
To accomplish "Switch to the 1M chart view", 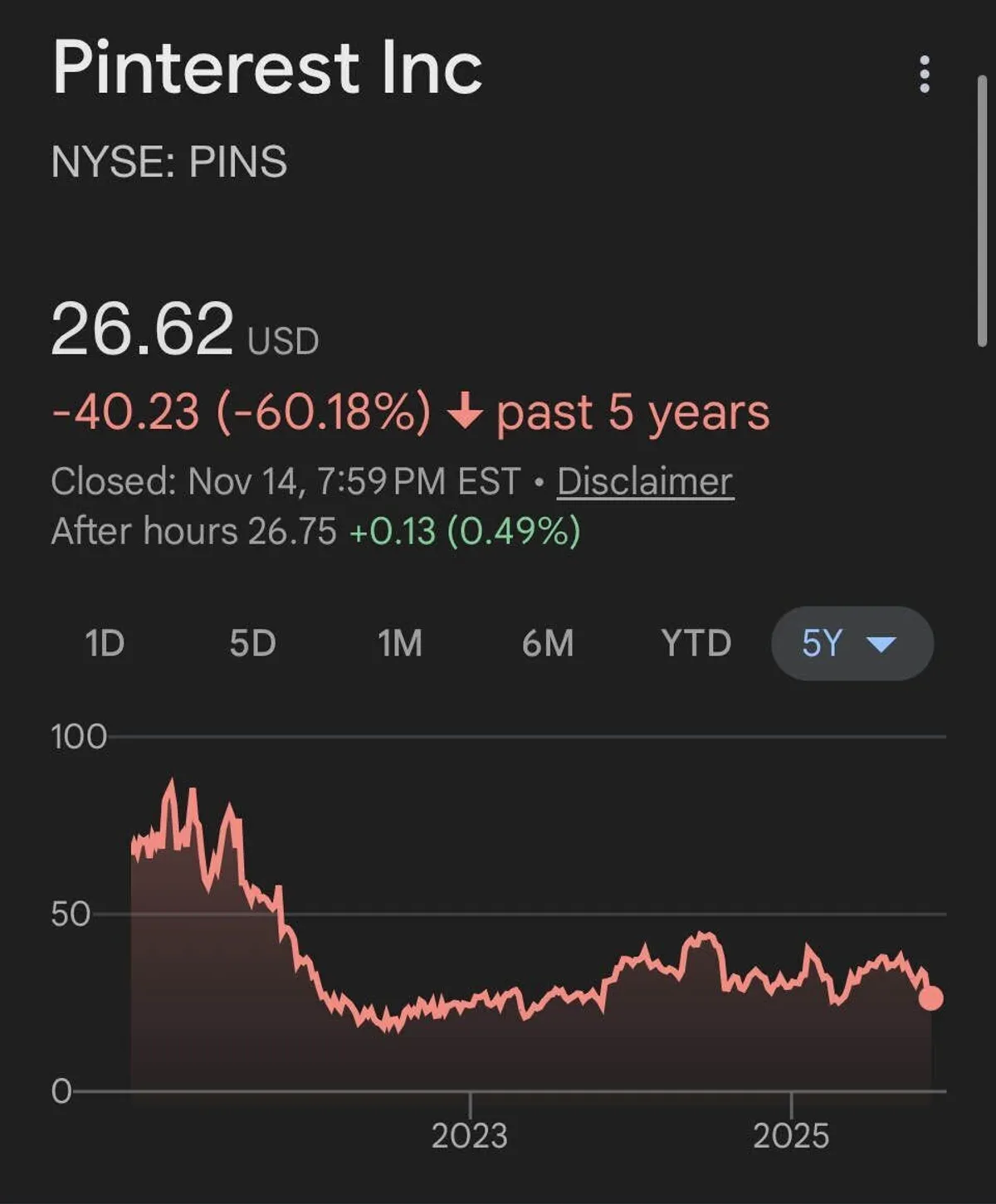I will click(x=399, y=641).
